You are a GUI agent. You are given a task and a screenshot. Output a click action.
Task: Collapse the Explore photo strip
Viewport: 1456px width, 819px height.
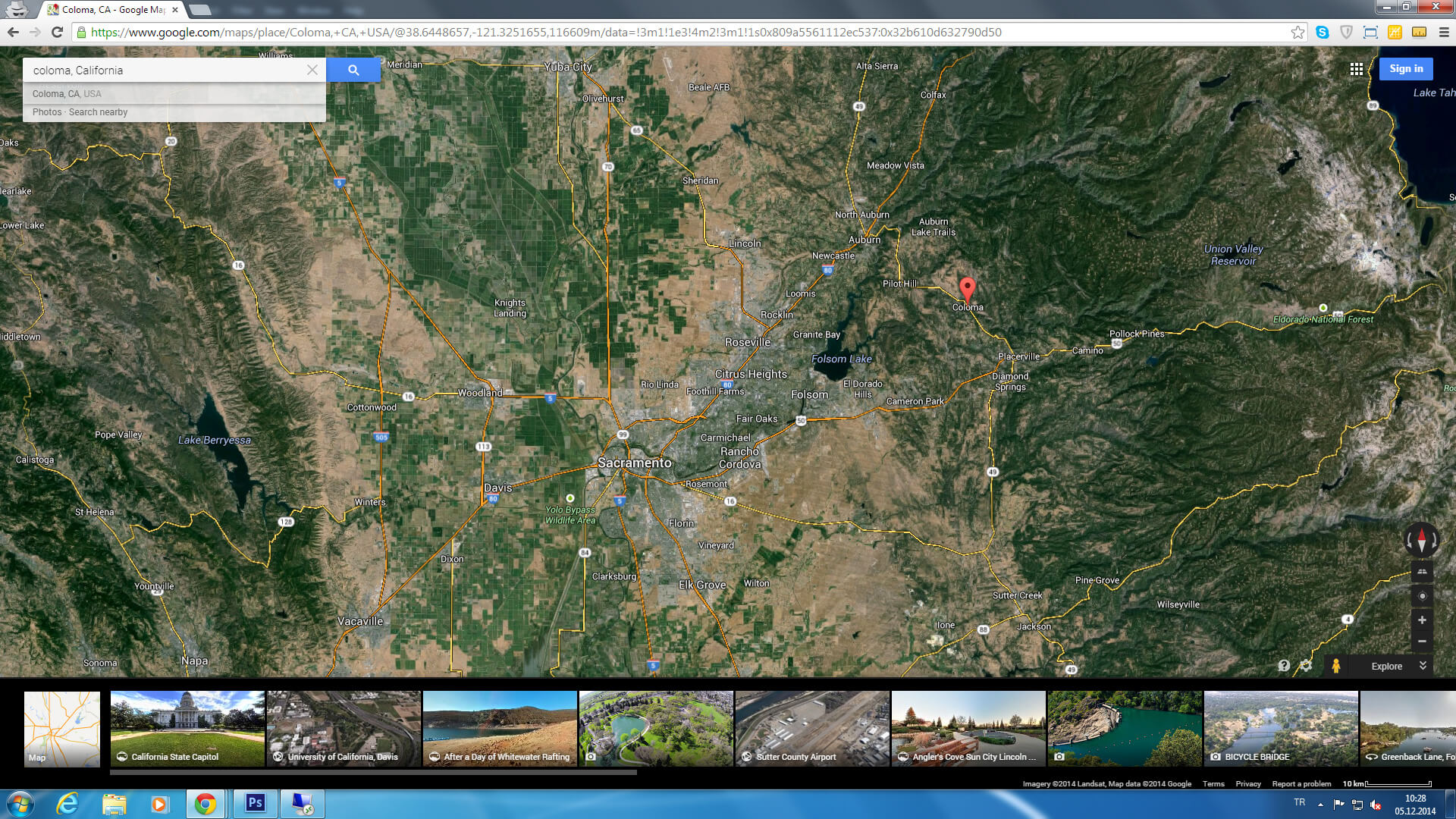[1423, 666]
